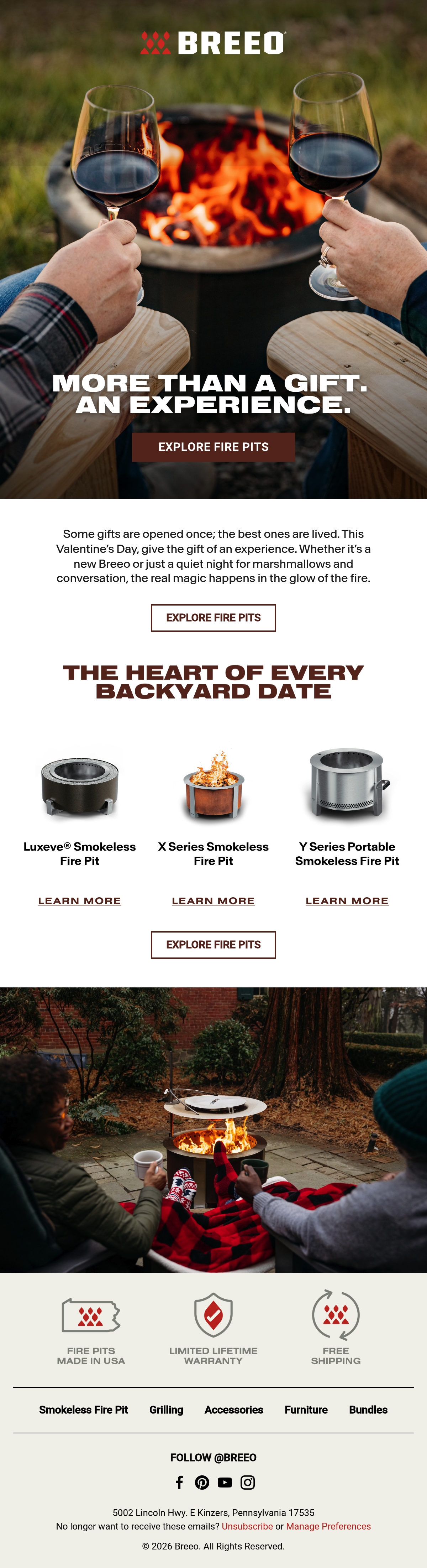Image resolution: width=427 pixels, height=1568 pixels.
Task: Open Breeo's Instagram profile
Action: coord(248,1482)
